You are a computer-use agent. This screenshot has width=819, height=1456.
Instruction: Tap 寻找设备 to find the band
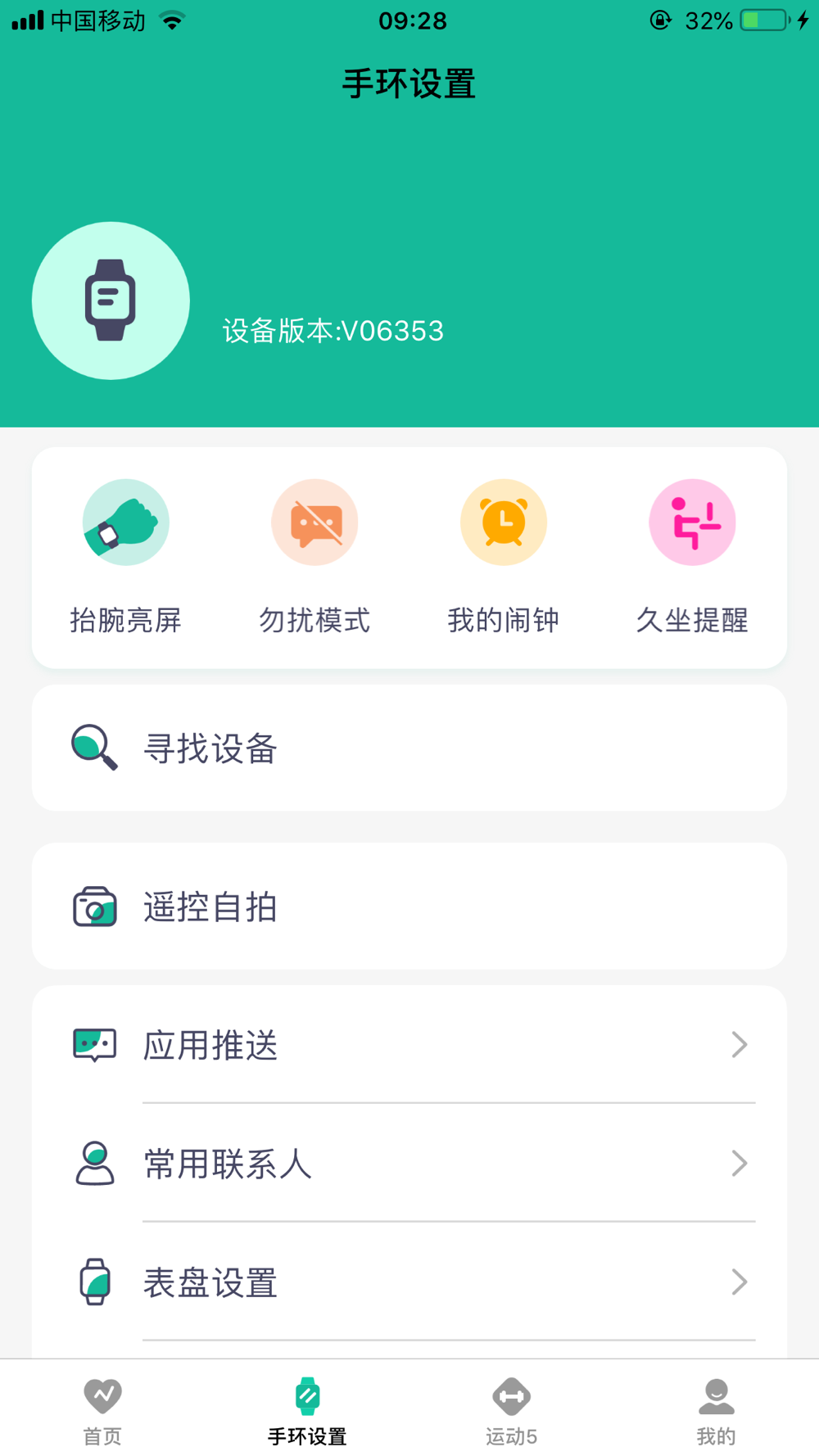409,748
